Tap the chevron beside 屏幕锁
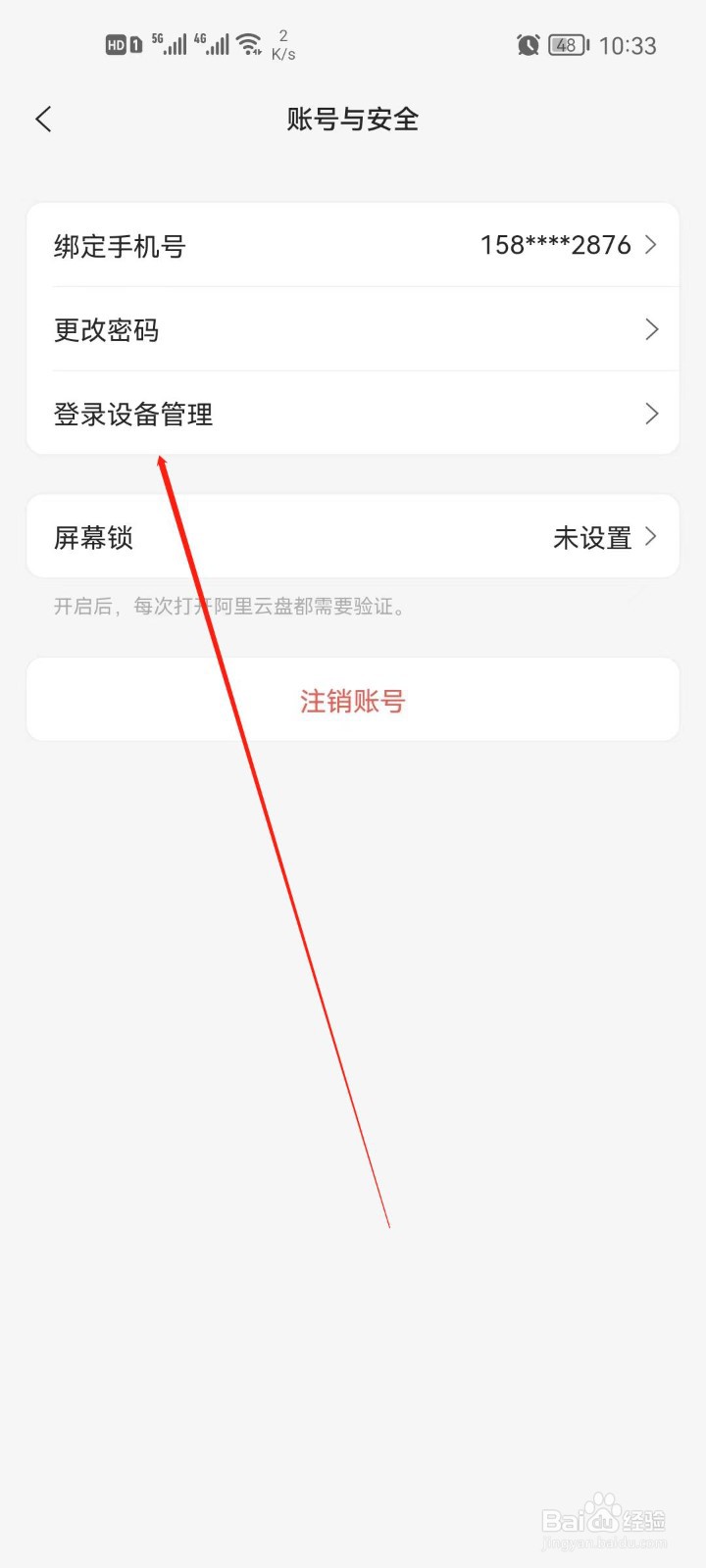Image resolution: width=706 pixels, height=1568 pixels. [650, 537]
